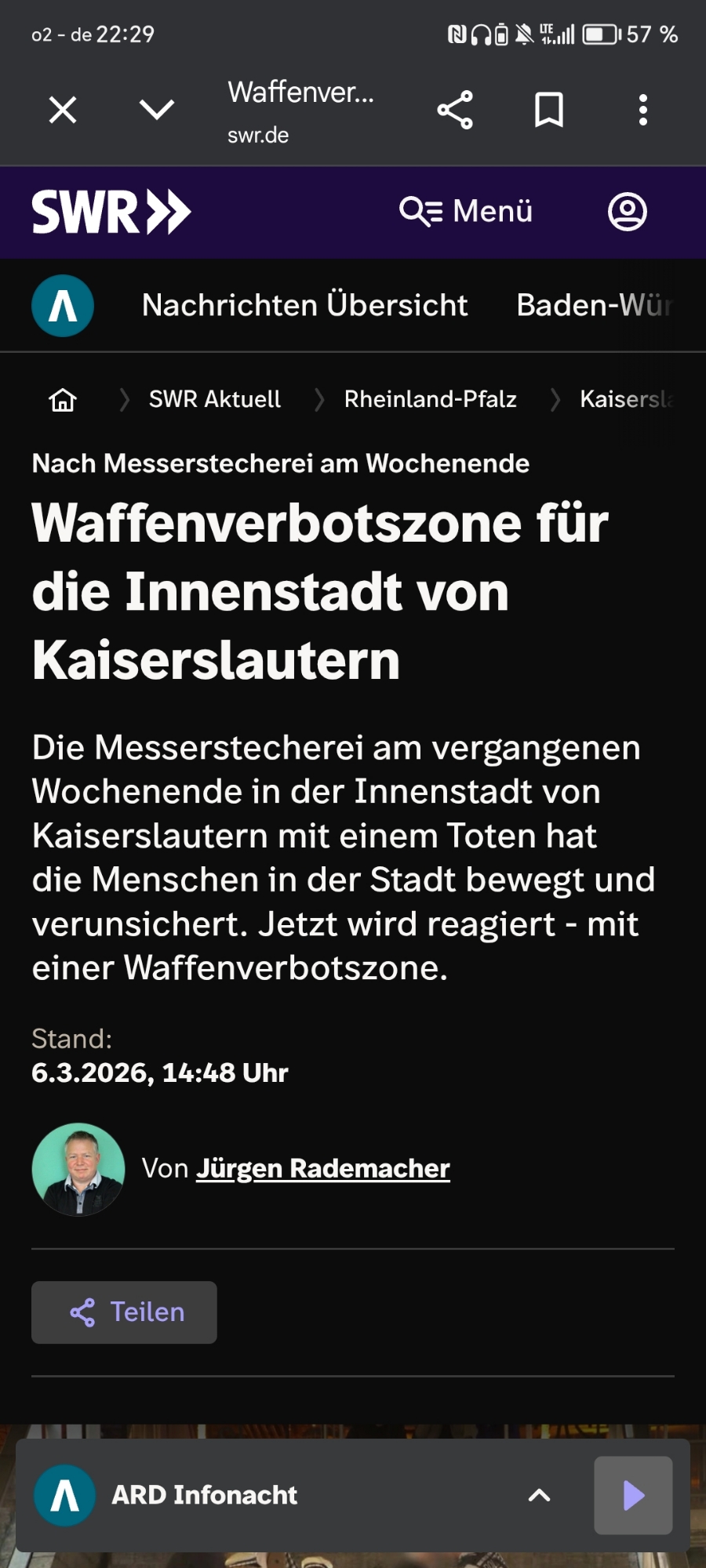Open the SWR Aktuell breadcrumb

[214, 399]
